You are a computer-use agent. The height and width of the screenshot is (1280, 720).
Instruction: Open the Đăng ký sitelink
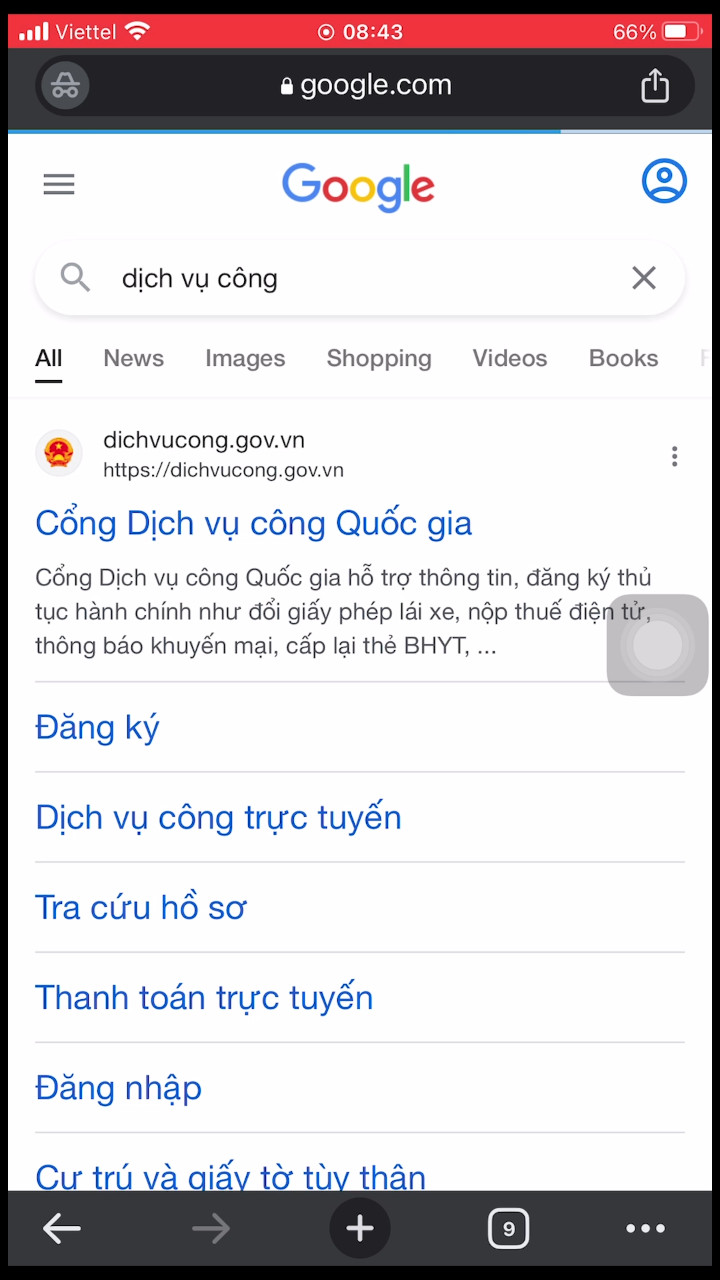(98, 727)
